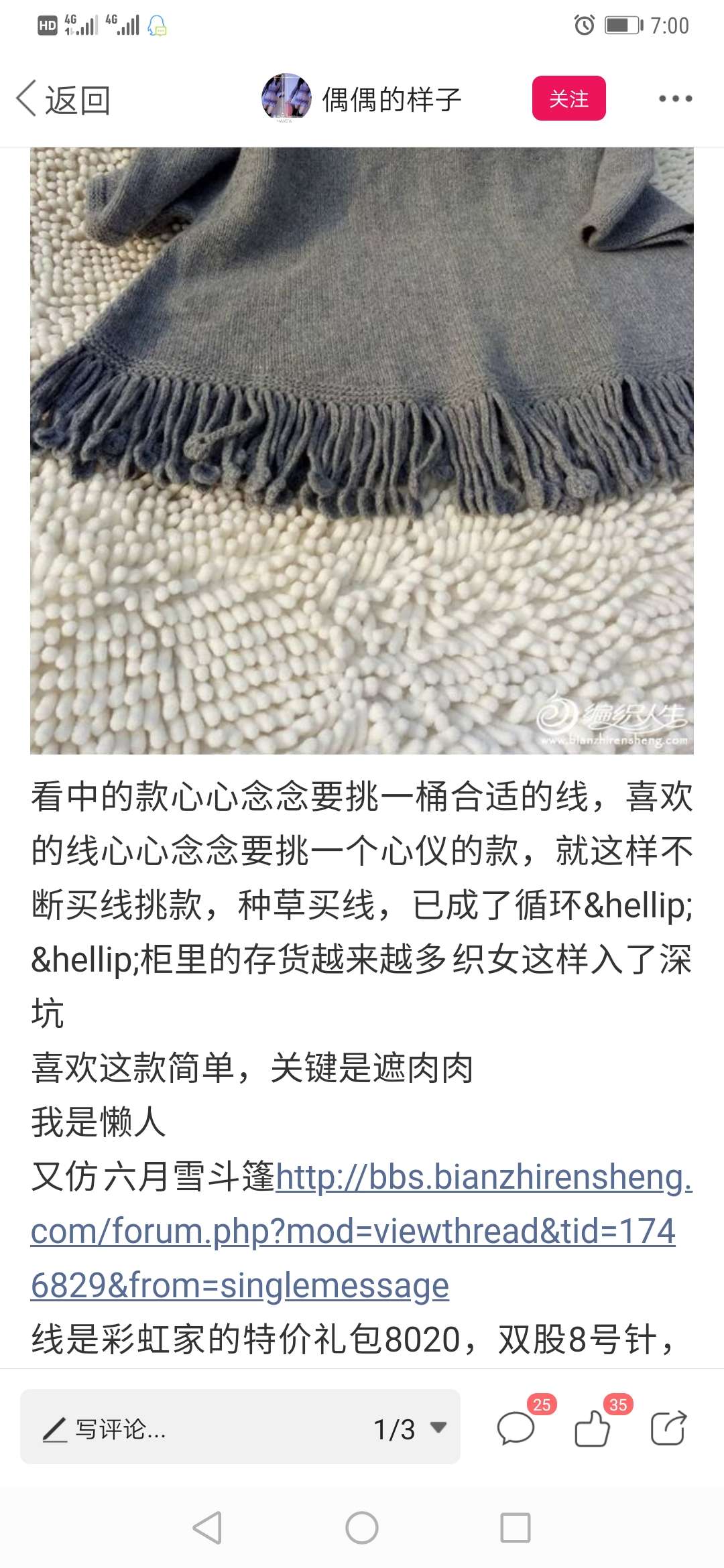The width and height of the screenshot is (724, 1568).
Task: Expand the 1/3 page selector
Action: point(410,1429)
